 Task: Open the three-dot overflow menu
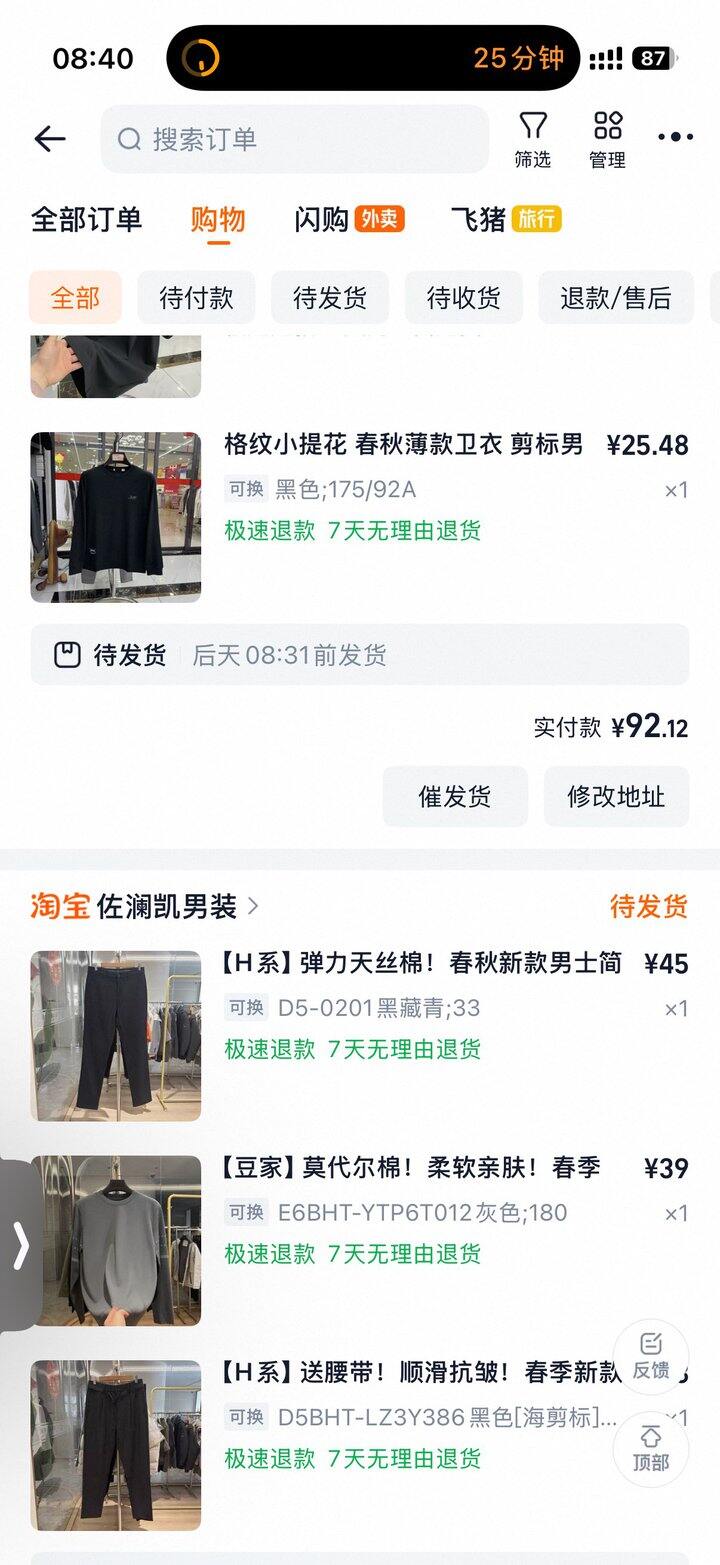[675, 138]
